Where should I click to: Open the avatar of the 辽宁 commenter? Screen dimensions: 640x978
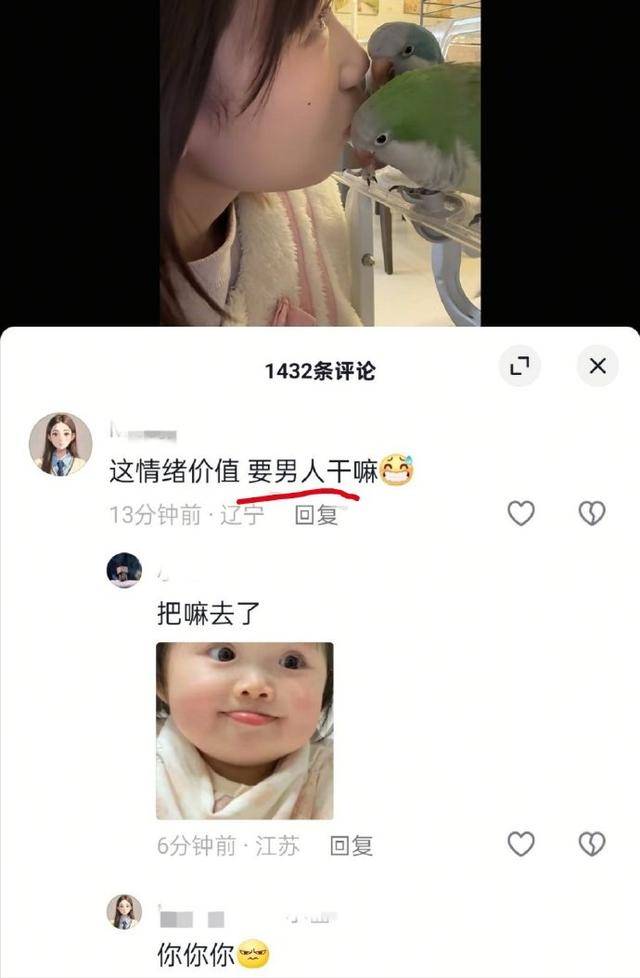(x=60, y=444)
